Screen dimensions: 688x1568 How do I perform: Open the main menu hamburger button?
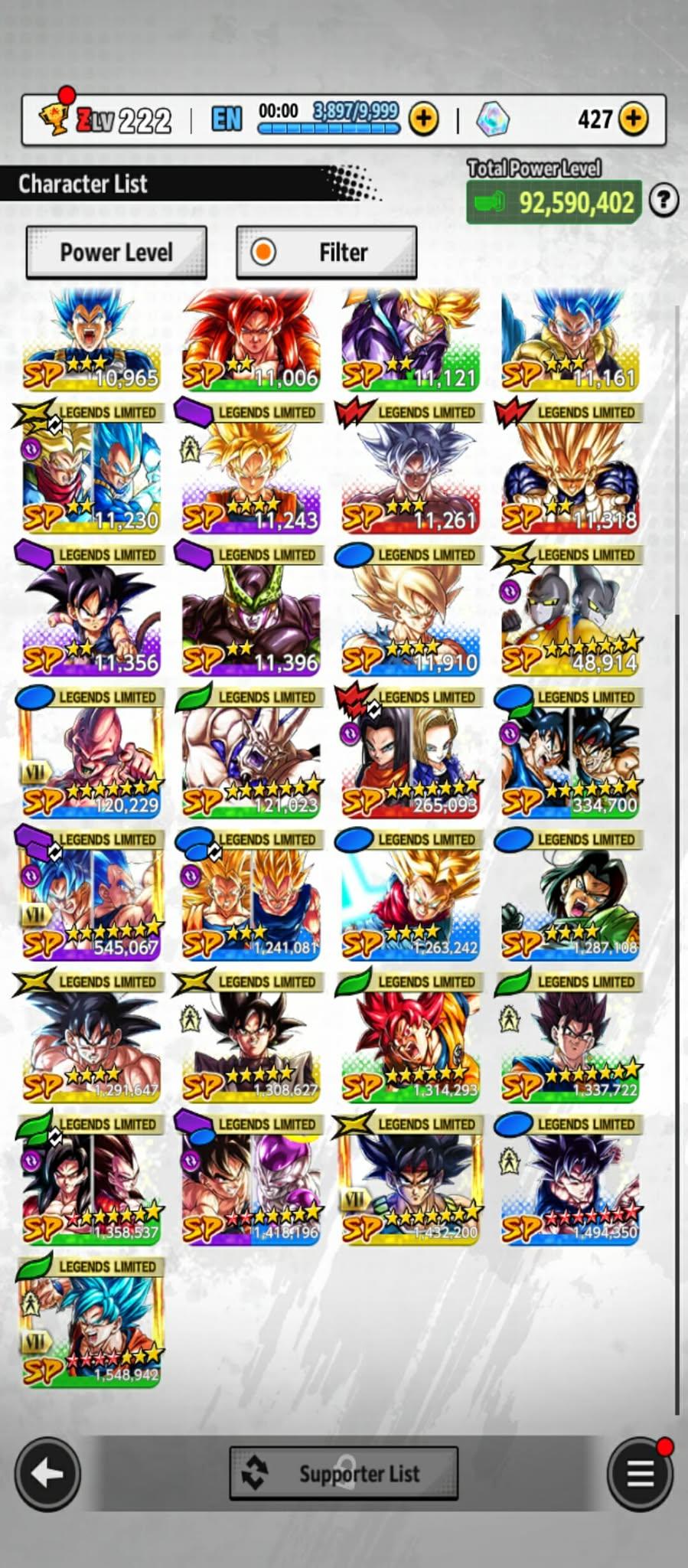(x=640, y=1473)
